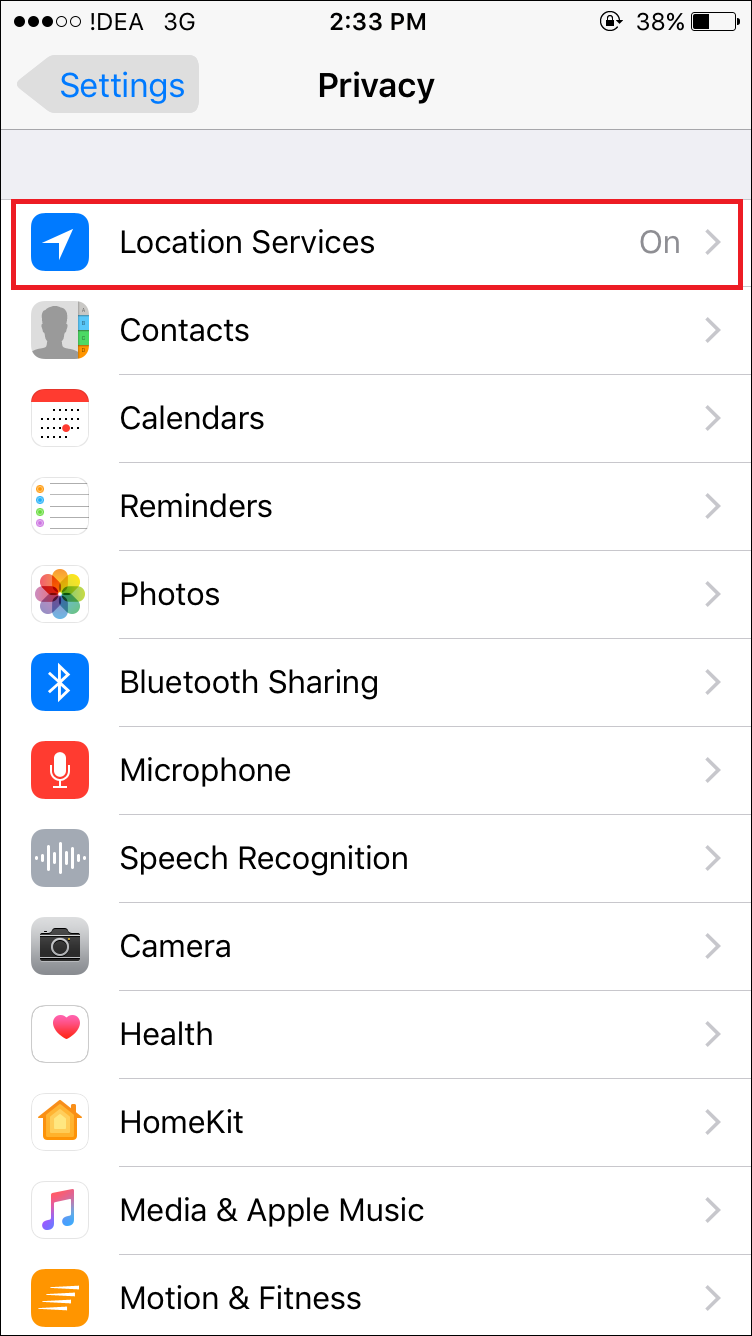This screenshot has width=752, height=1336.
Task: Tap the Photos flower icon
Action: pyautogui.click(x=59, y=594)
